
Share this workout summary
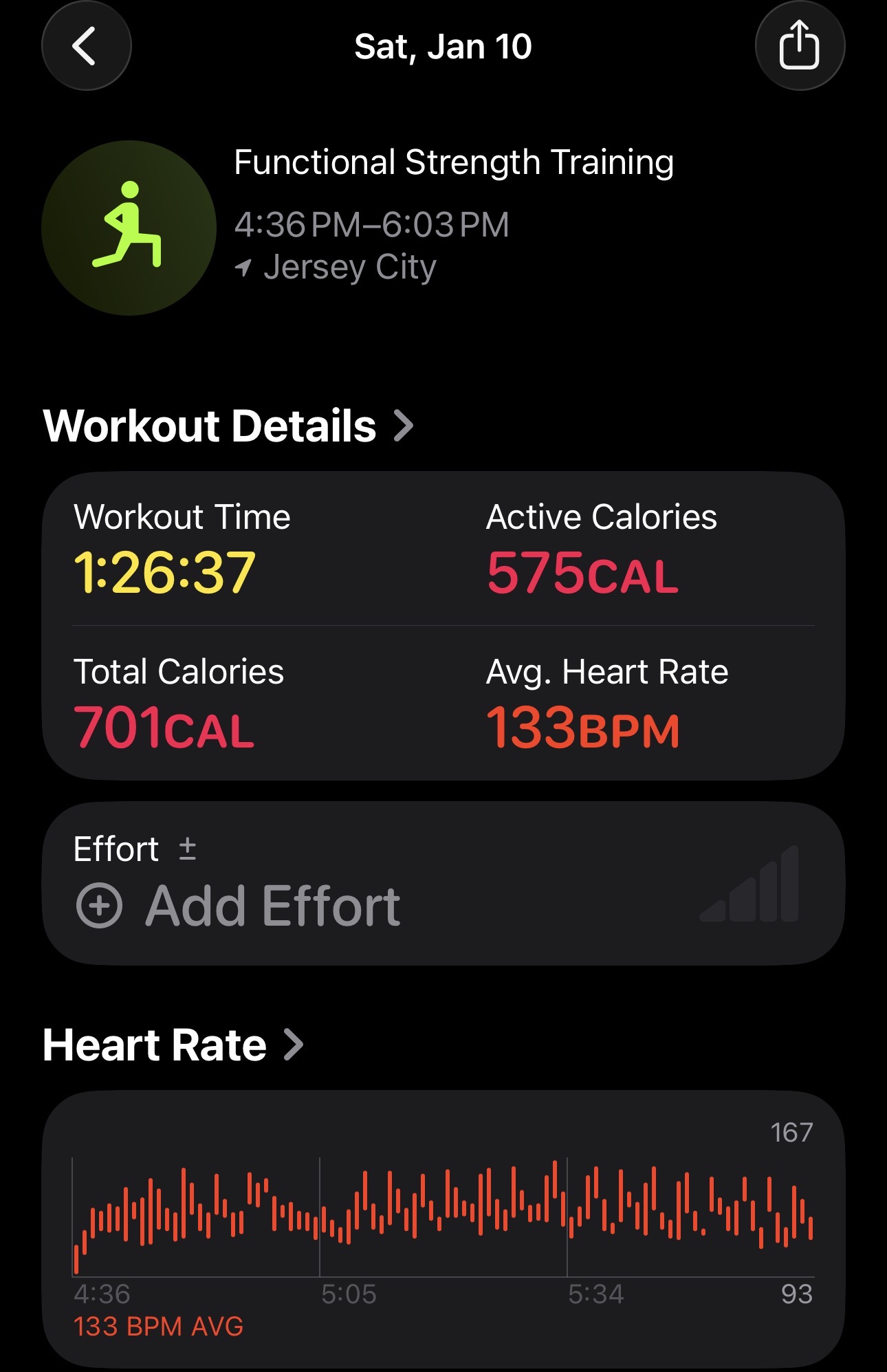[x=799, y=46]
